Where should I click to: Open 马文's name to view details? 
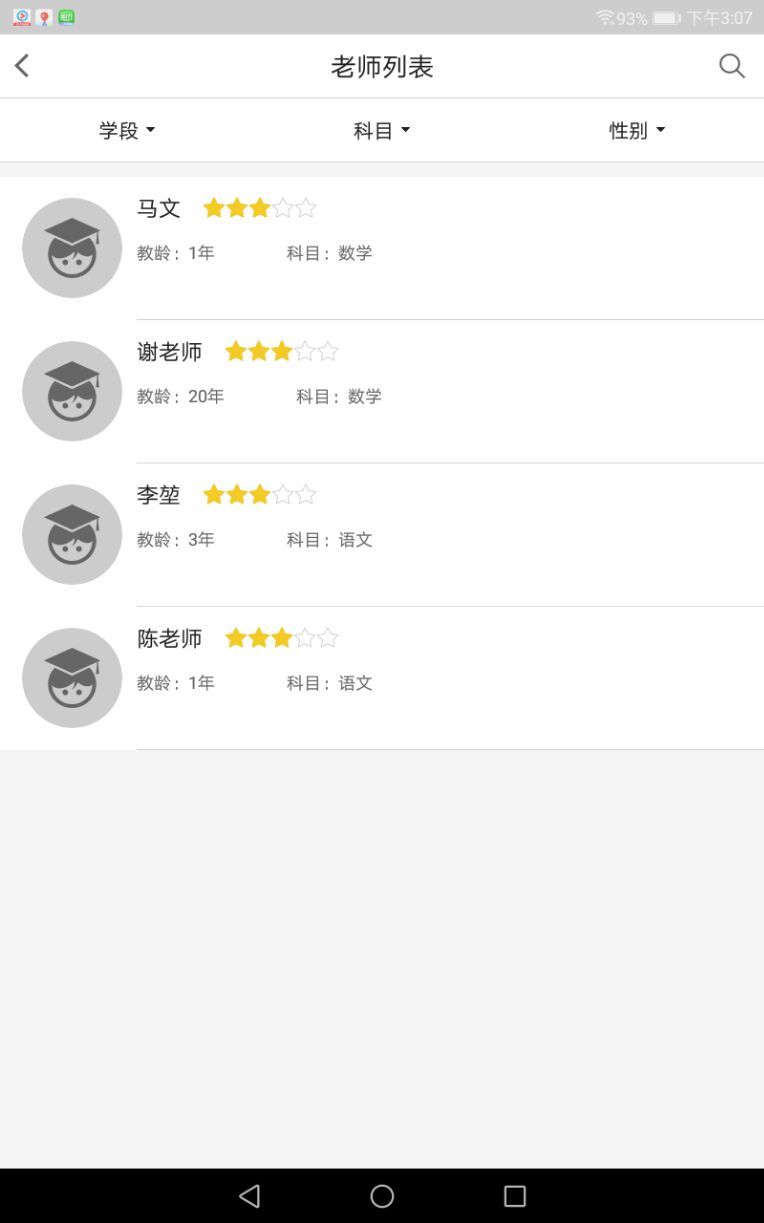click(x=158, y=208)
